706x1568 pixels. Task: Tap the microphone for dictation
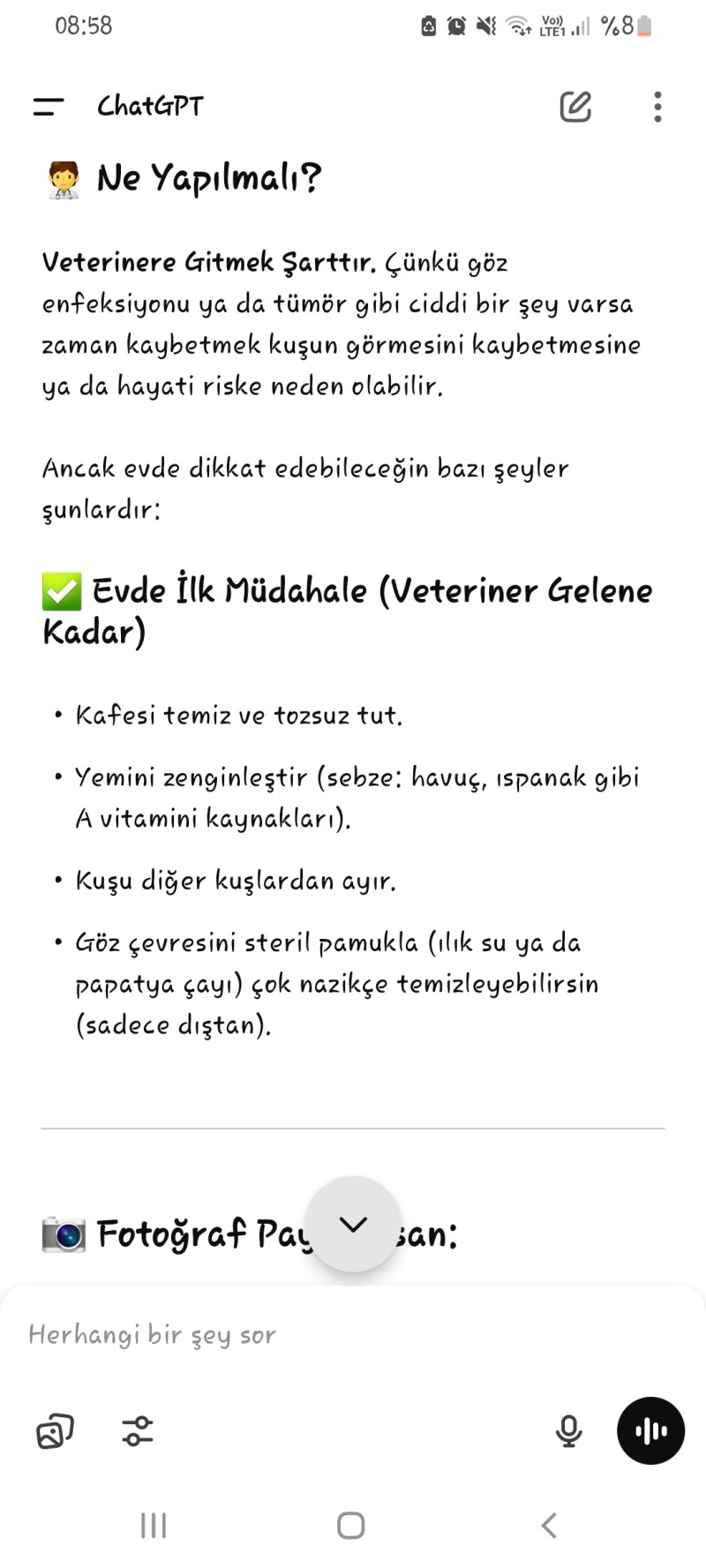point(569,1431)
